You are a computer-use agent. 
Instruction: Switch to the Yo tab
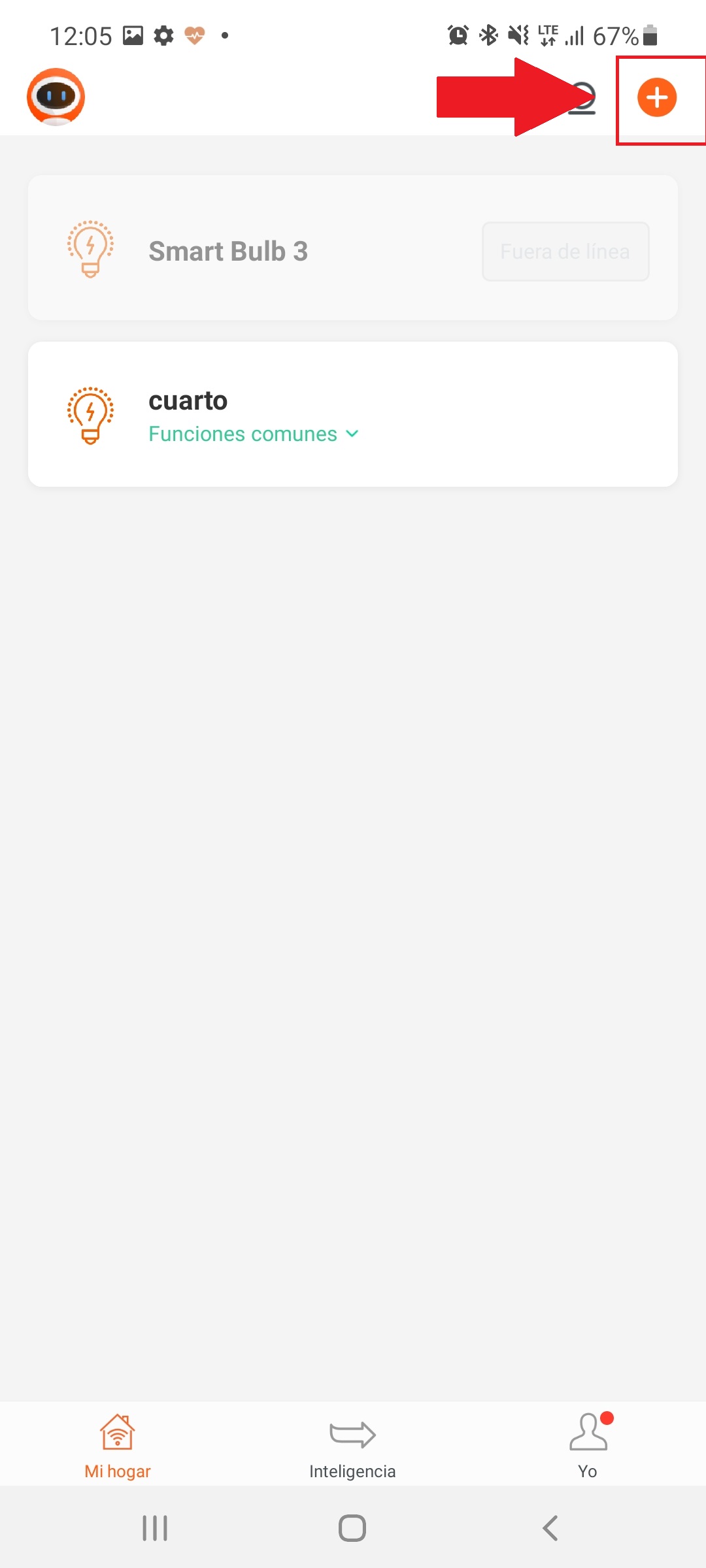(x=588, y=1445)
